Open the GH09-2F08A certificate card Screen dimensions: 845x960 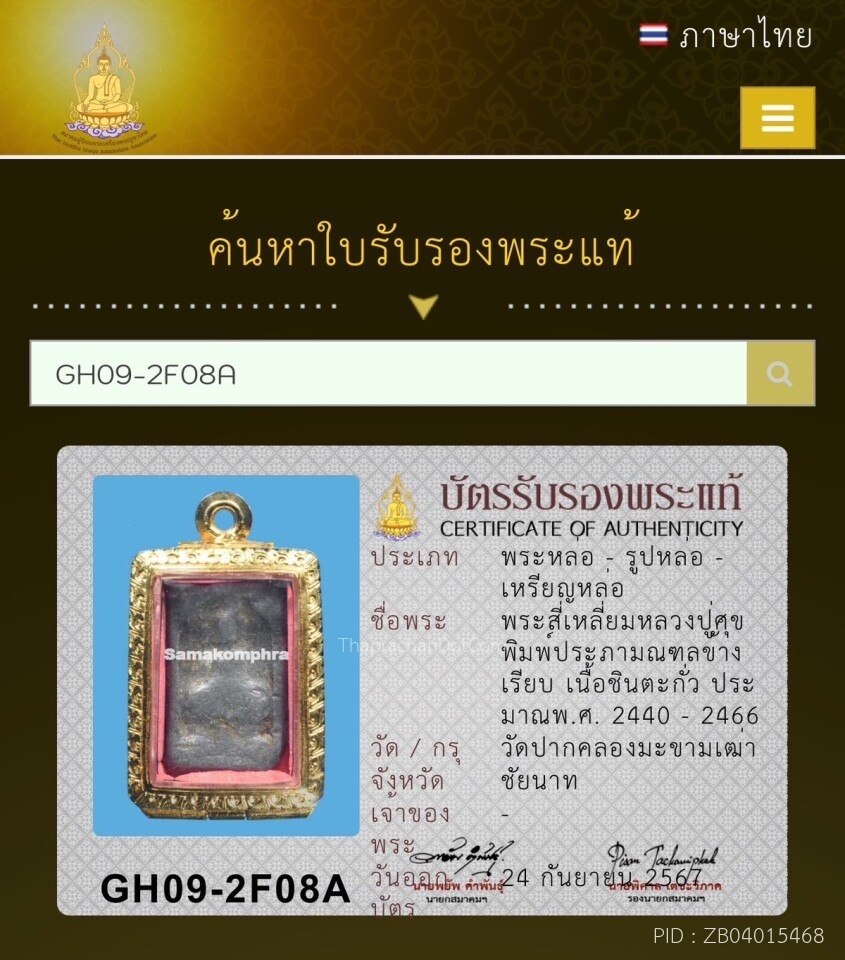(x=421, y=680)
